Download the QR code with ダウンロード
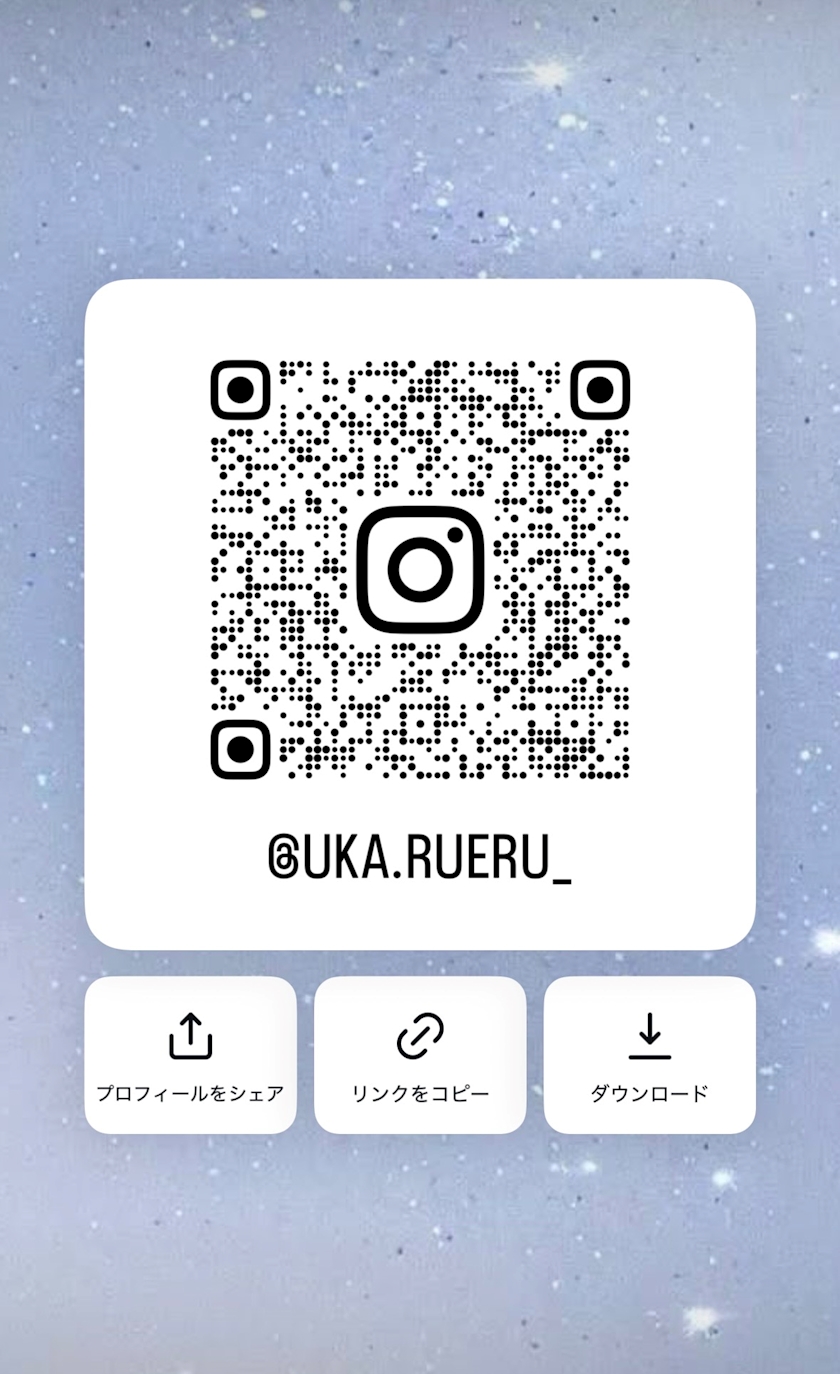The height and width of the screenshot is (1374, 840). coord(650,1055)
